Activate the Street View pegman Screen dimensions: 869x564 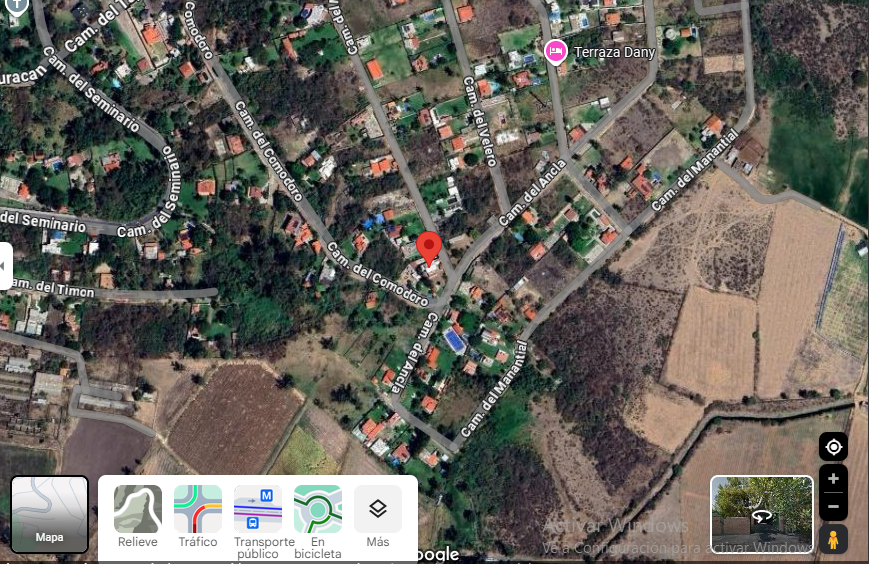tap(833, 539)
